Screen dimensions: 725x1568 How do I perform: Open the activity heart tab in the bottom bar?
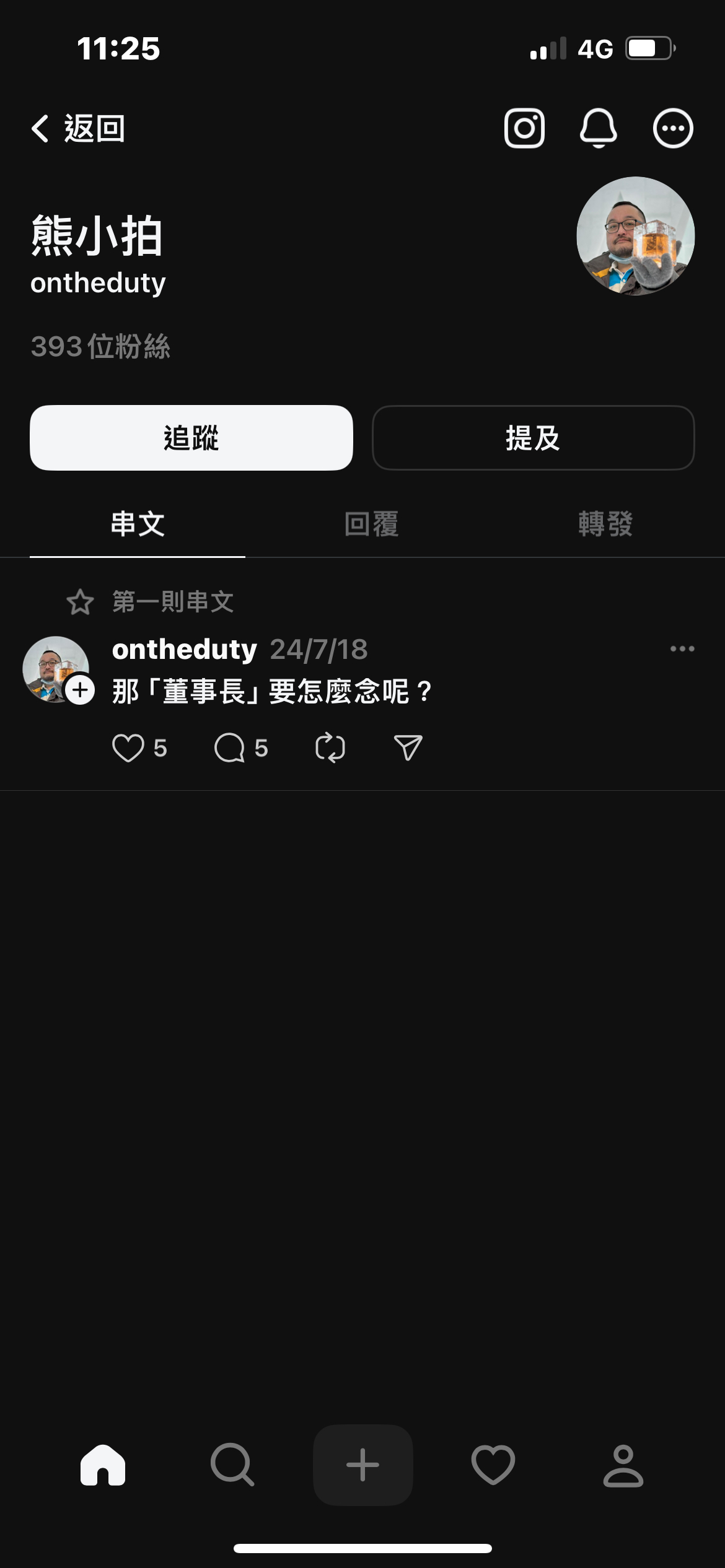point(493,1465)
